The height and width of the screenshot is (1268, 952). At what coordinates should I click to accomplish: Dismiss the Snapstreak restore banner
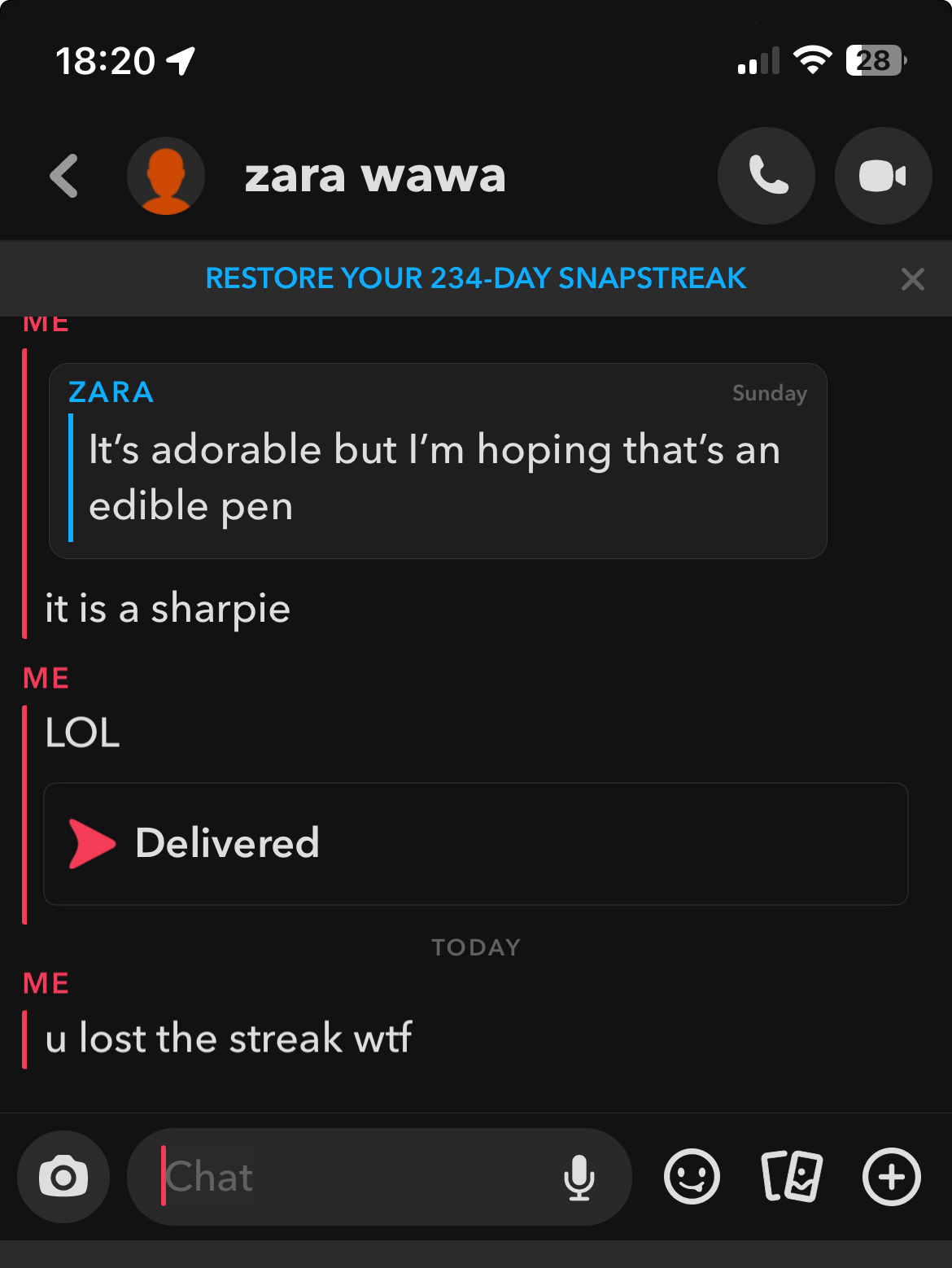[913, 279]
